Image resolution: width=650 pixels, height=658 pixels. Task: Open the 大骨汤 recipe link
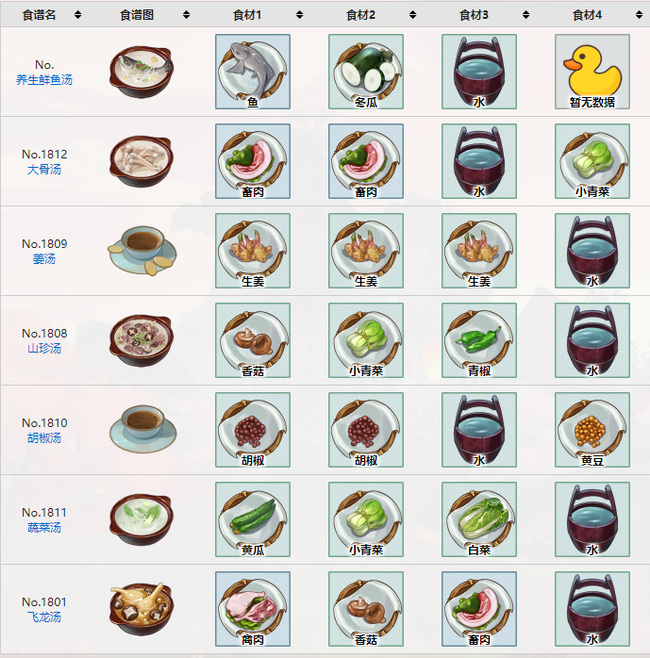[44, 169]
